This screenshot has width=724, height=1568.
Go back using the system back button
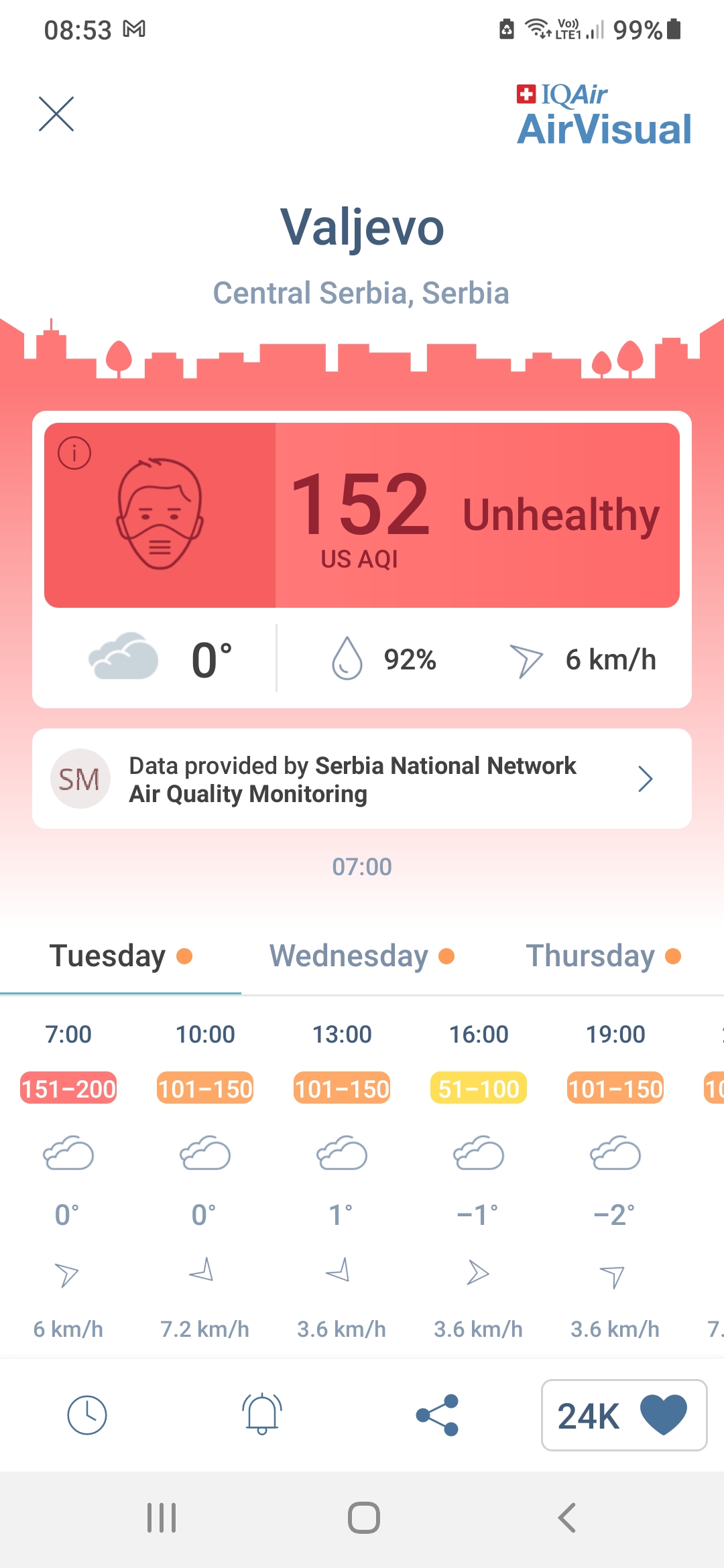click(x=566, y=1518)
